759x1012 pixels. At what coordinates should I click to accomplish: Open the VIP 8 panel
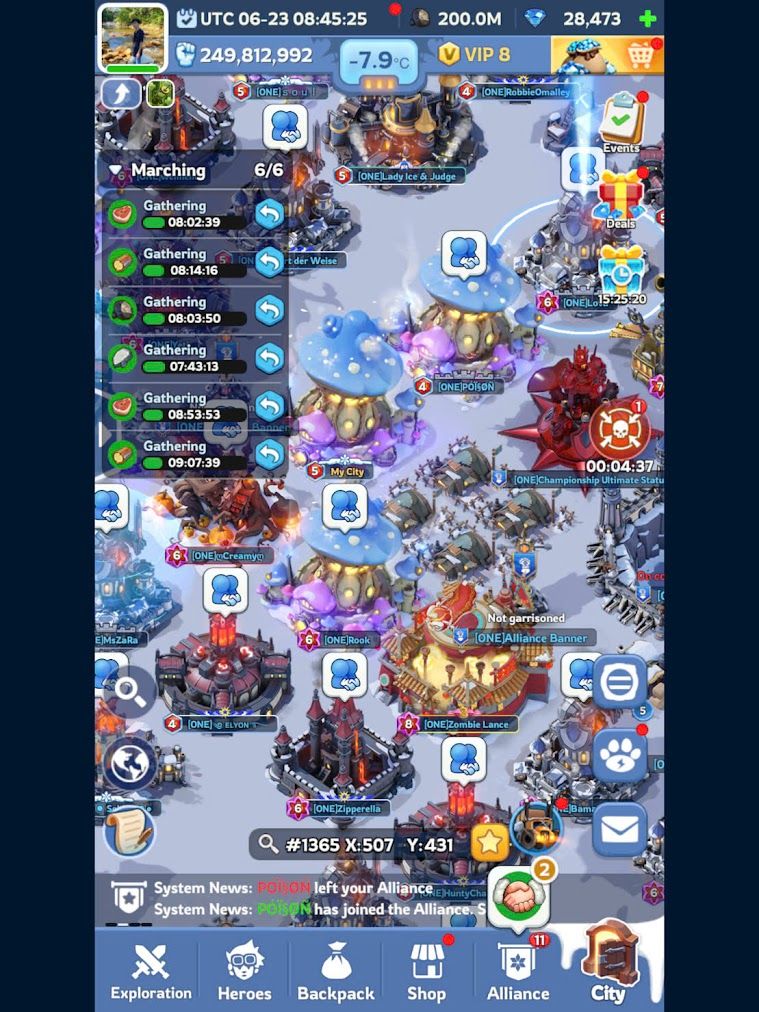pyautogui.click(x=476, y=54)
